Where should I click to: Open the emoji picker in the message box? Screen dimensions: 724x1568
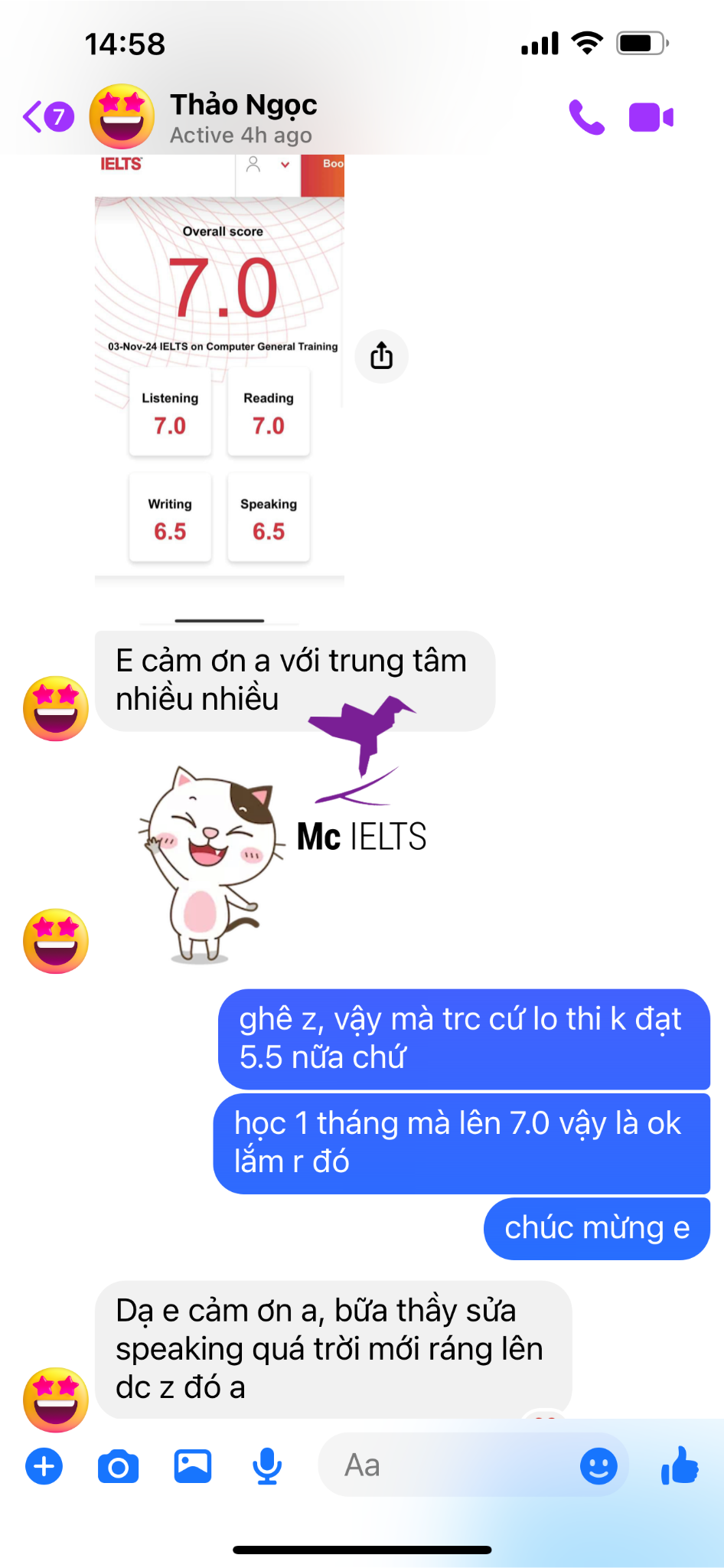pos(598,1466)
